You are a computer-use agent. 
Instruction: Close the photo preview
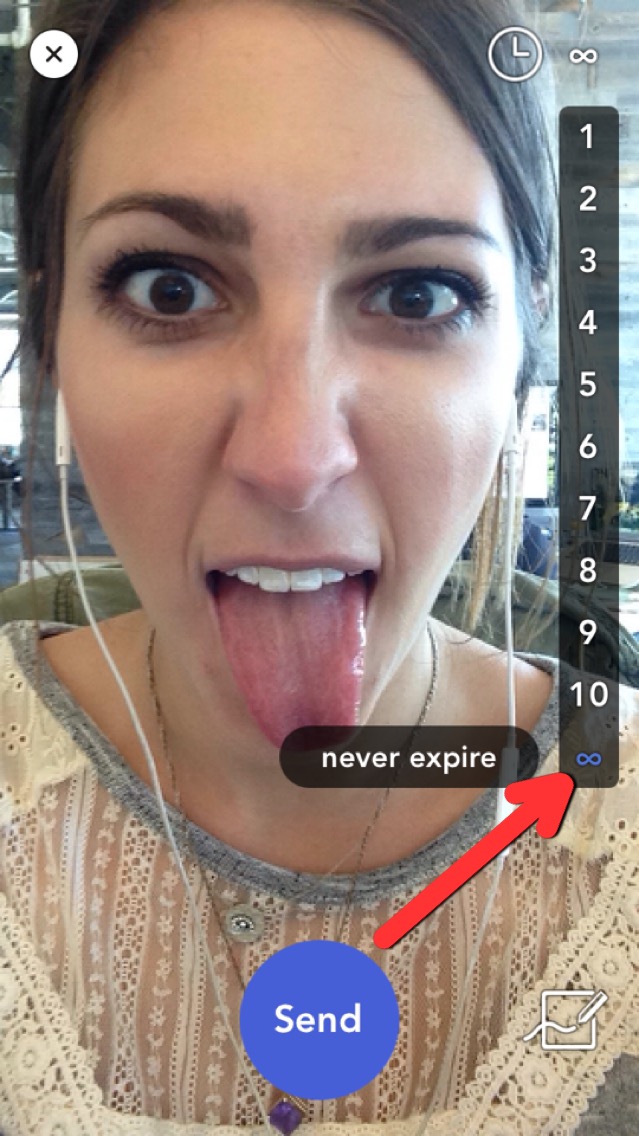tap(54, 55)
